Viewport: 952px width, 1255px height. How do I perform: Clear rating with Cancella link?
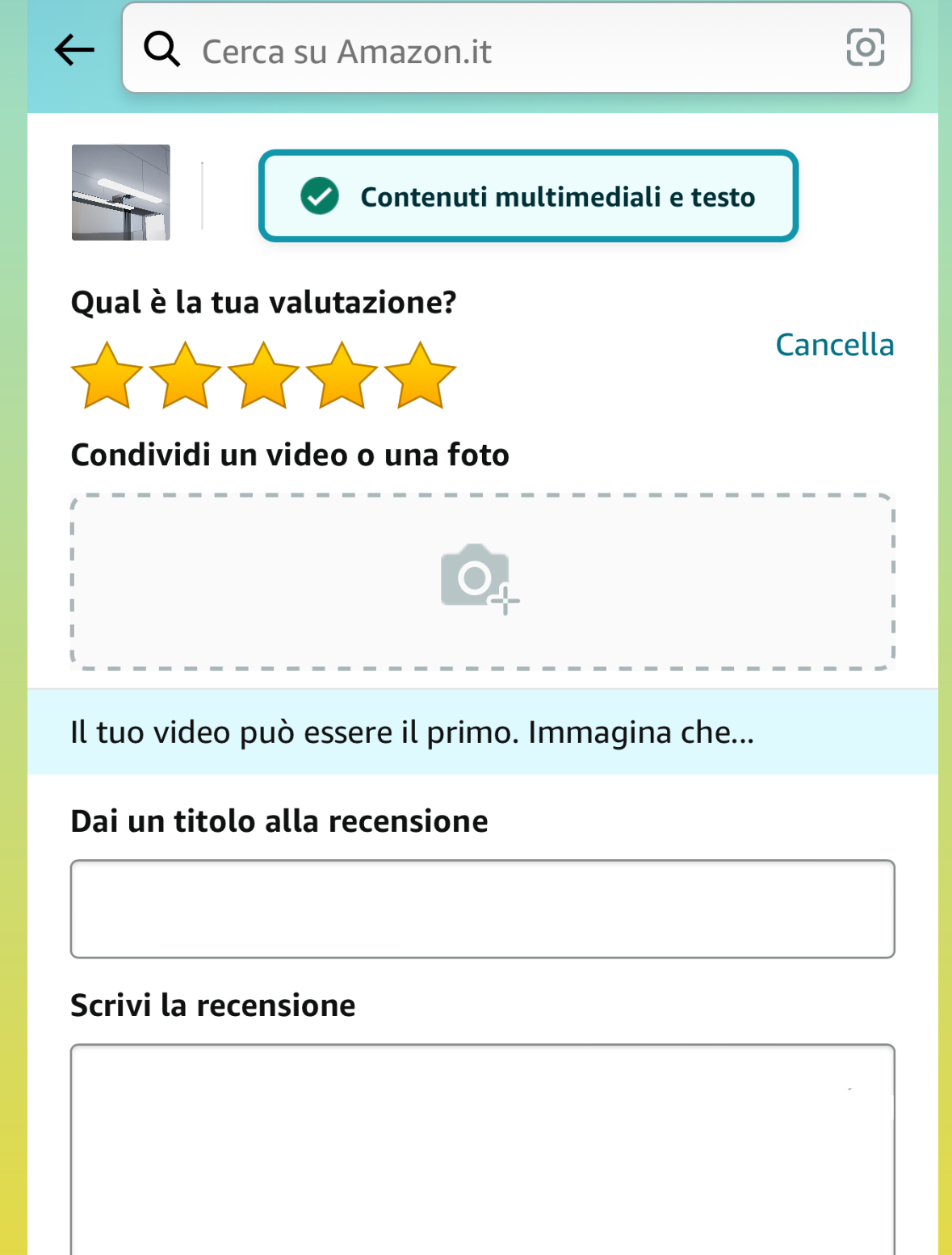(x=834, y=345)
